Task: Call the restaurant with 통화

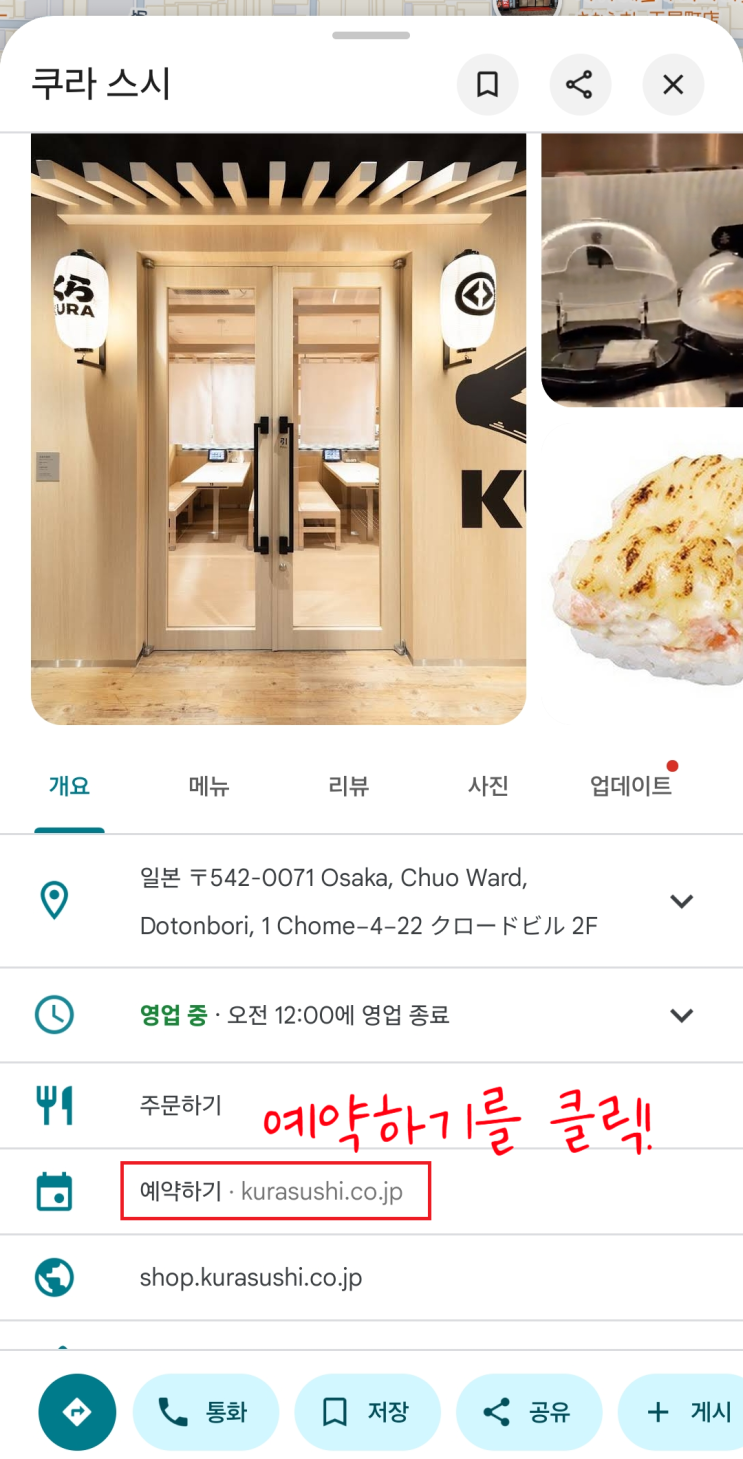Action: coord(205,1412)
